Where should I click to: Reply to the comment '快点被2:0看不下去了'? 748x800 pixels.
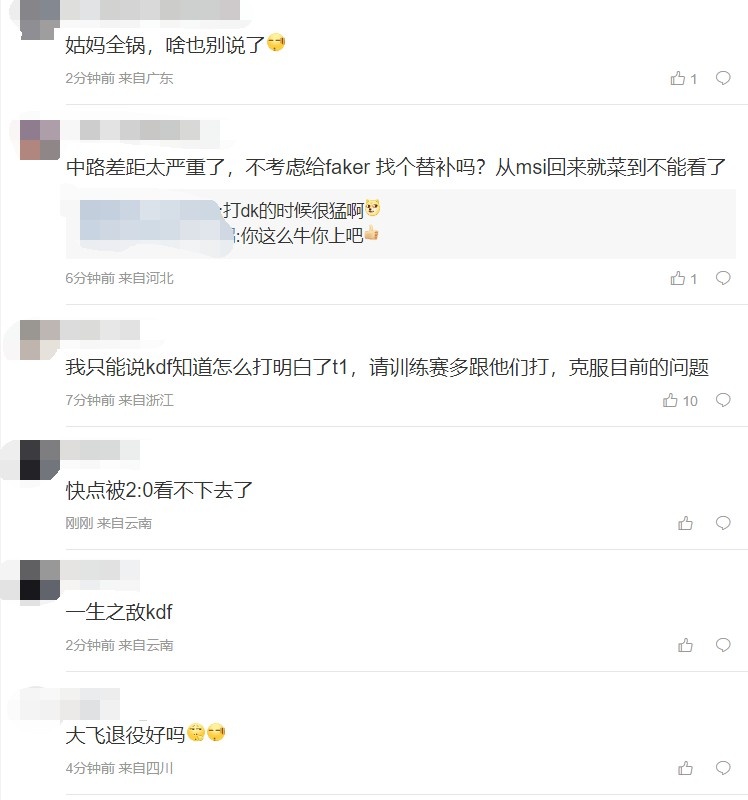[723, 523]
